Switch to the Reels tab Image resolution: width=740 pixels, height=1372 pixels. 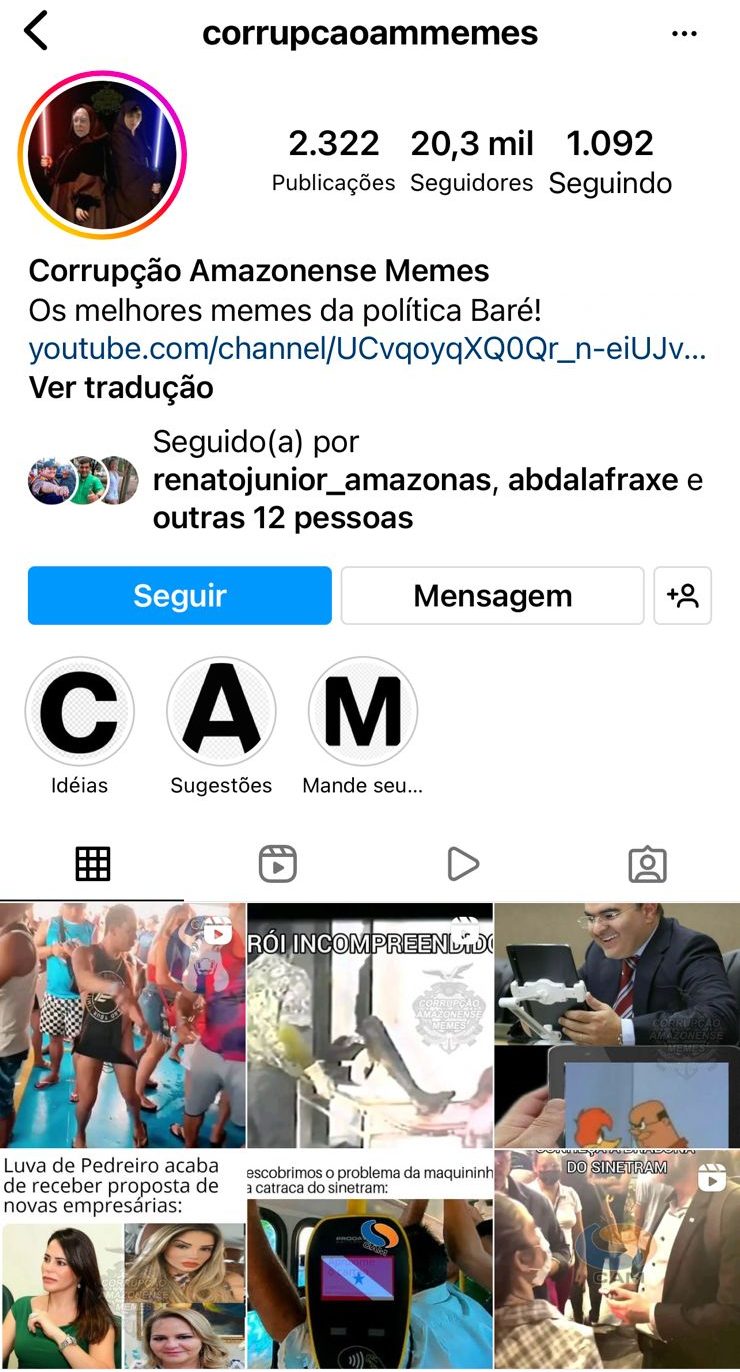(x=277, y=864)
